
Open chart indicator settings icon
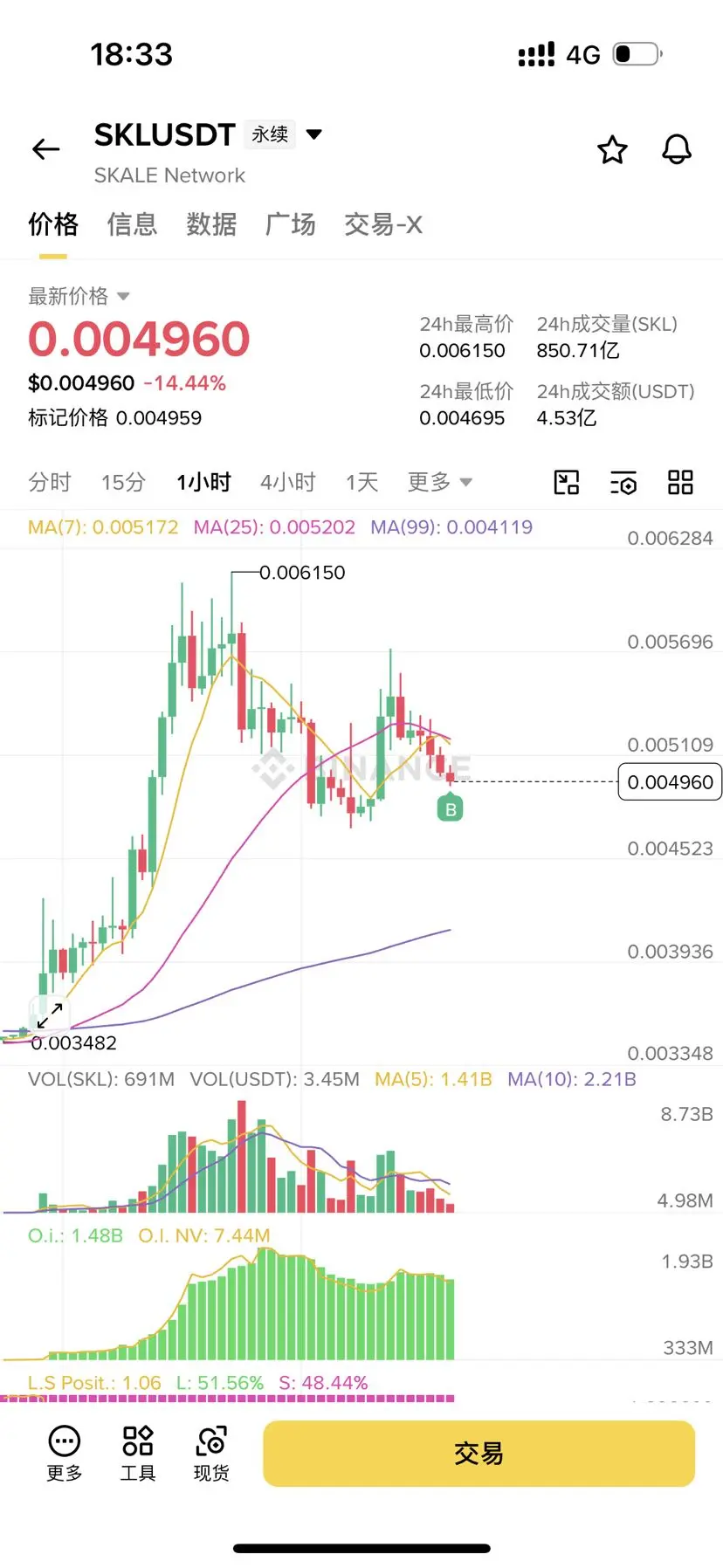click(623, 482)
